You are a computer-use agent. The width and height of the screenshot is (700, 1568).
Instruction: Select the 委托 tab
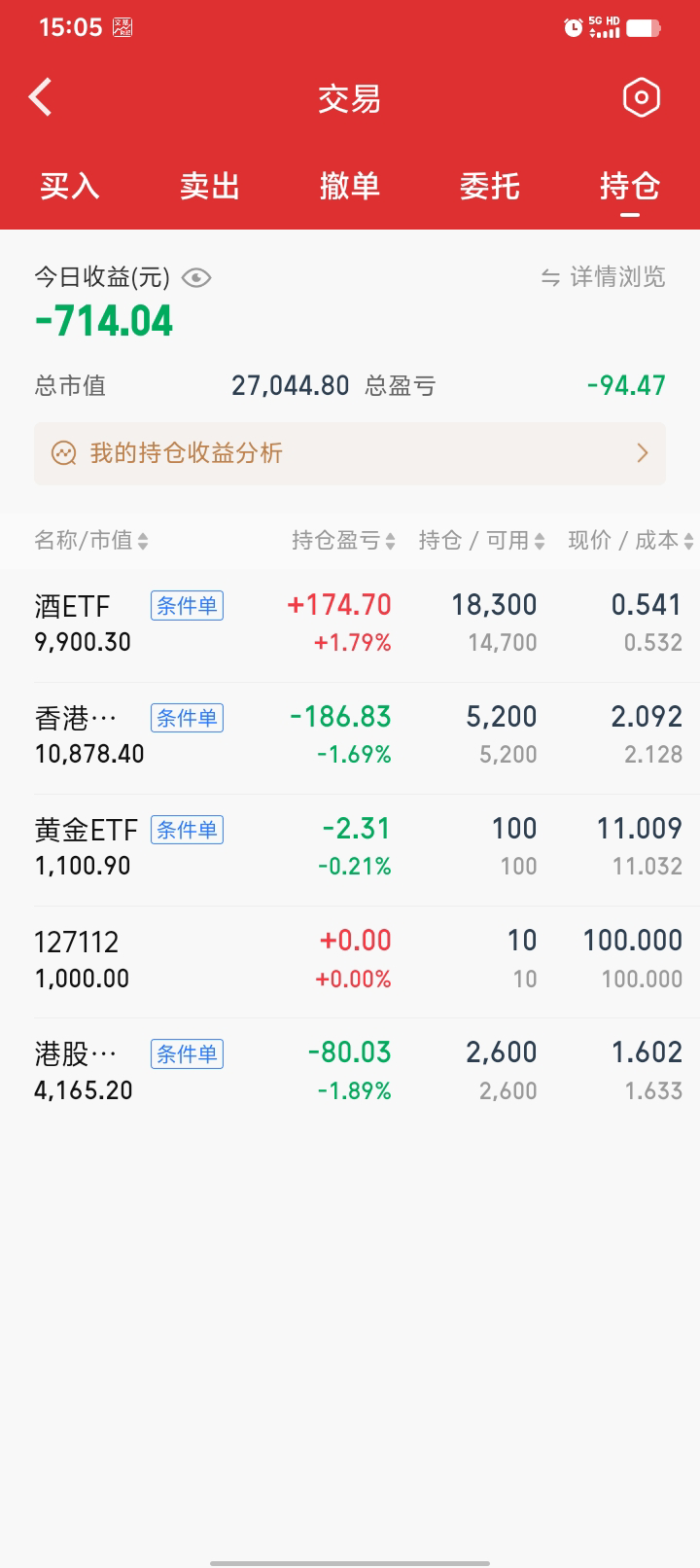pos(490,186)
